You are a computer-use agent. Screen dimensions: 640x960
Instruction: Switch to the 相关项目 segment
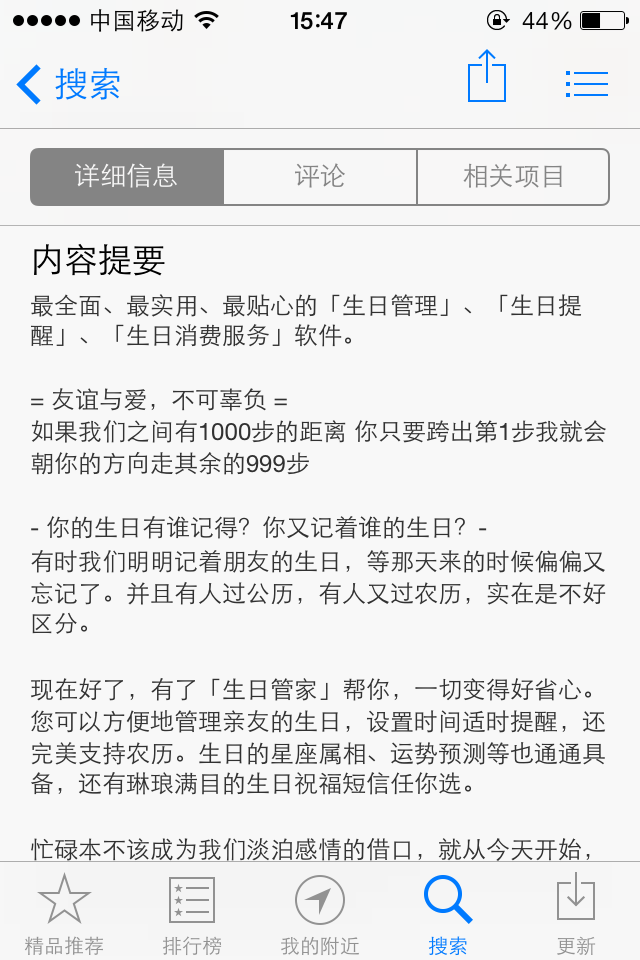513,177
